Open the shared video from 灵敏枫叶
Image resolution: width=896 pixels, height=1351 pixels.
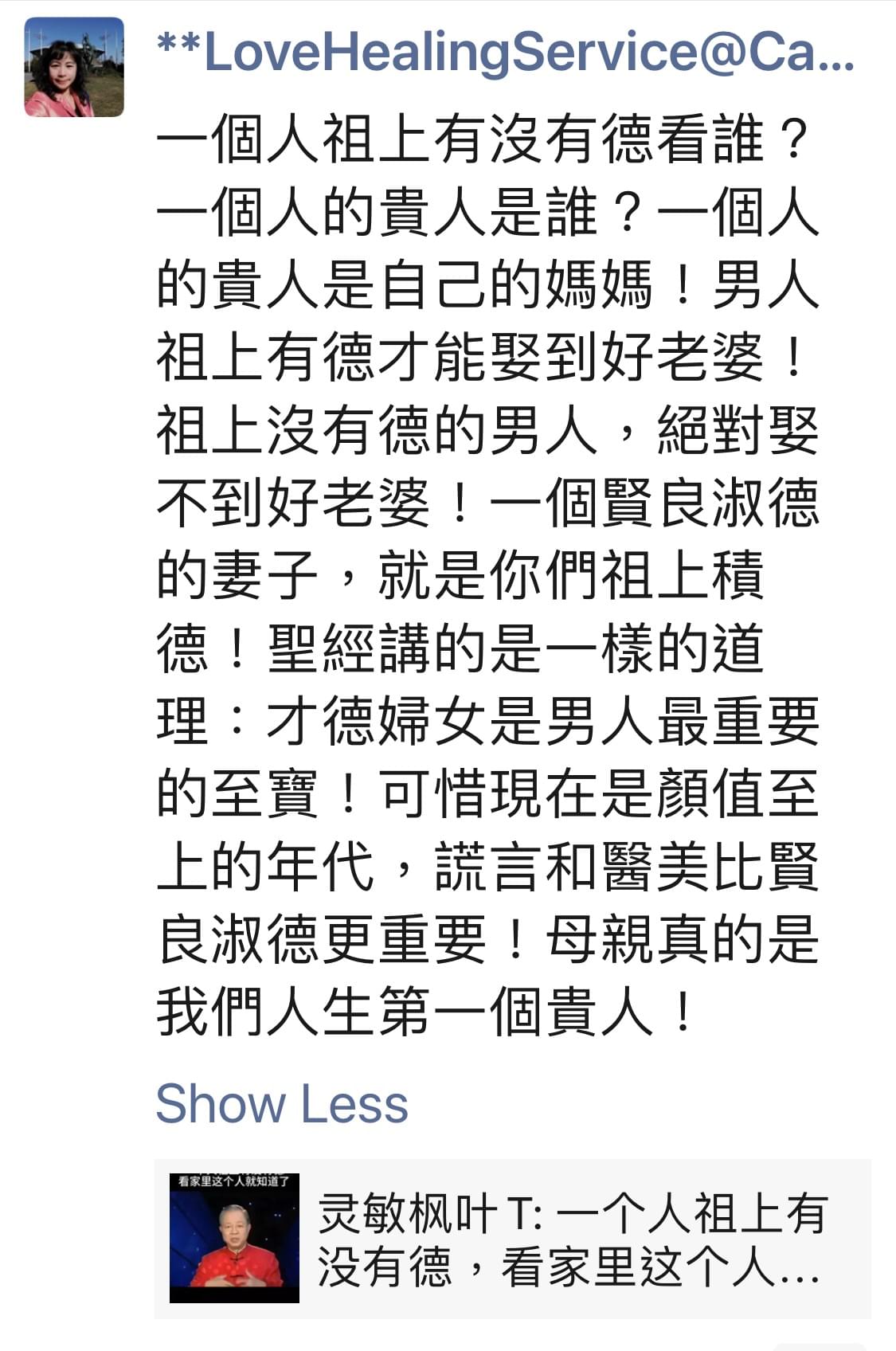(x=513, y=1238)
